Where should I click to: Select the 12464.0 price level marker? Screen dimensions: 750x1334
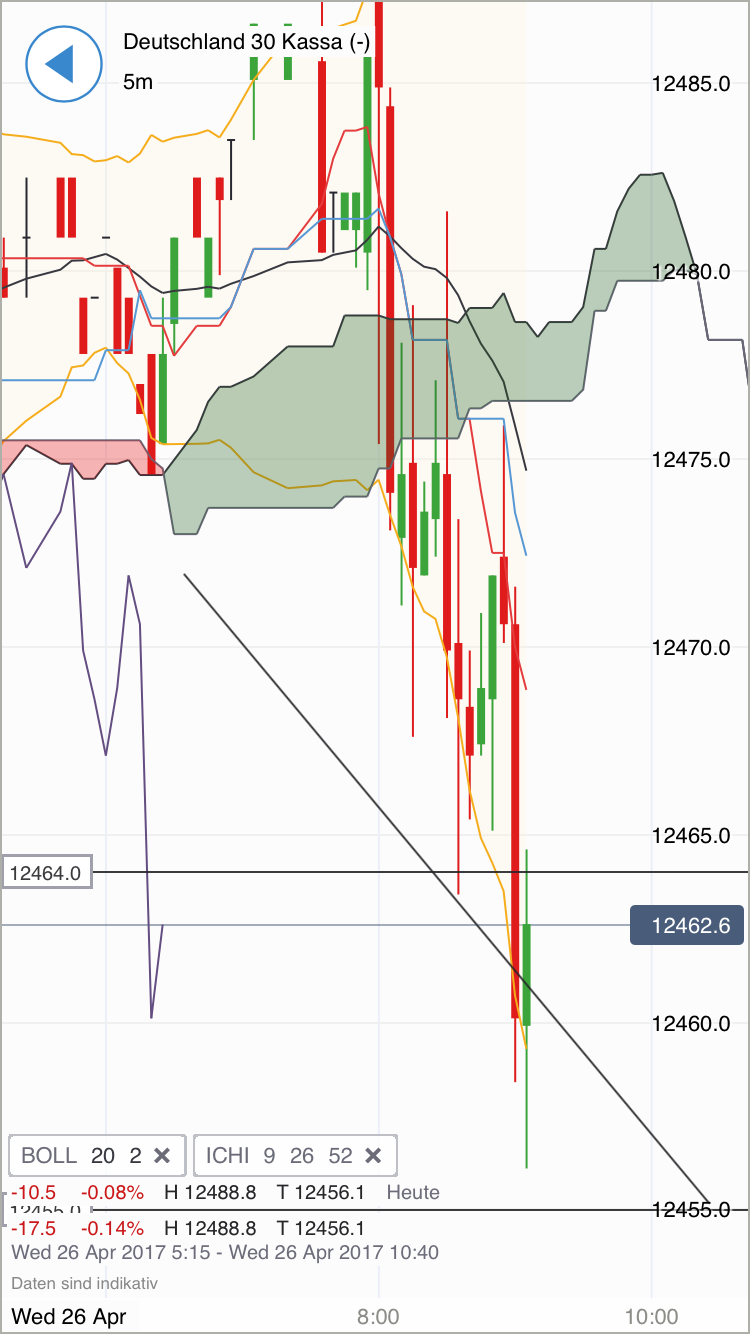[x=47, y=873]
